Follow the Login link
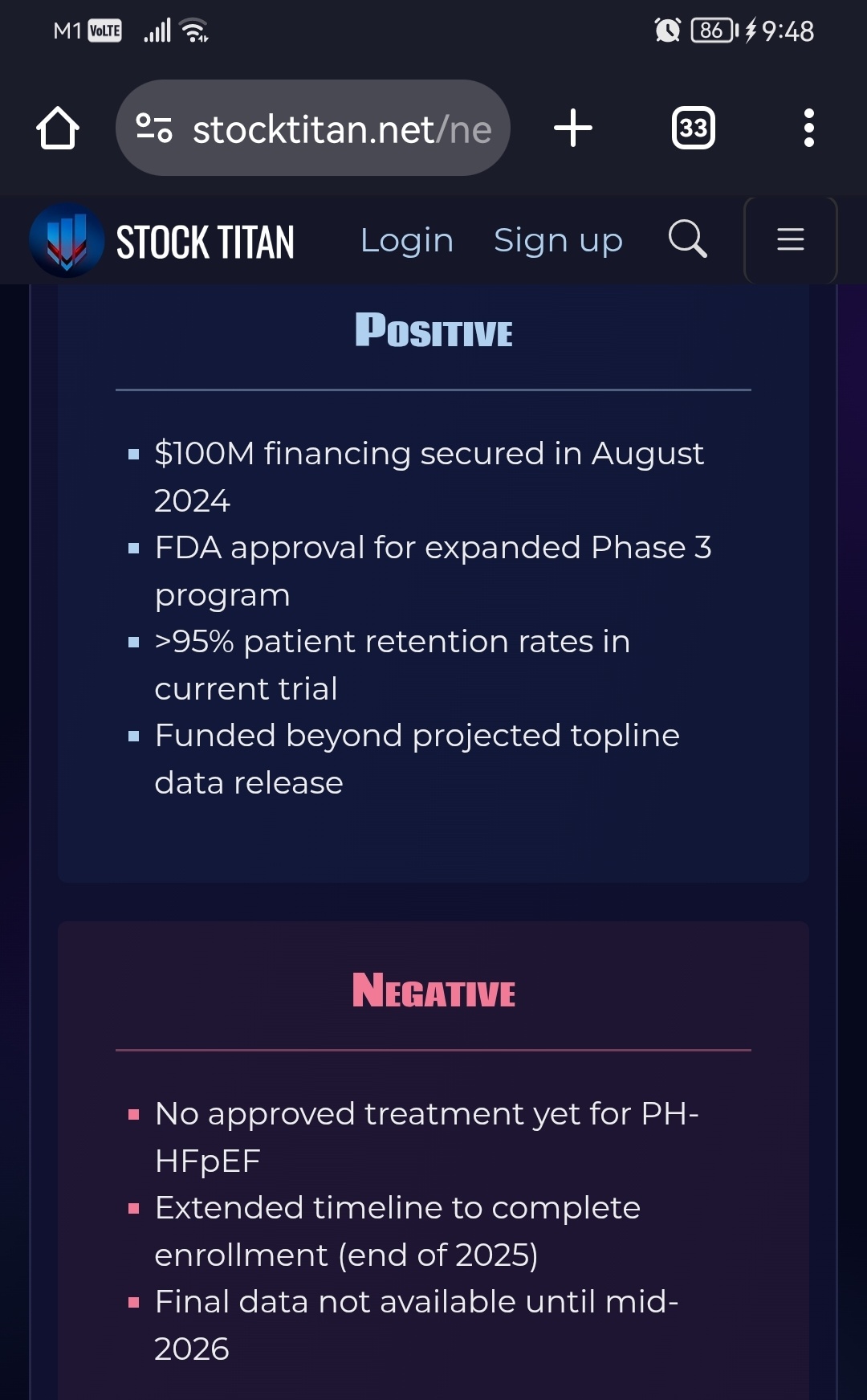The image size is (867, 1400). (407, 240)
